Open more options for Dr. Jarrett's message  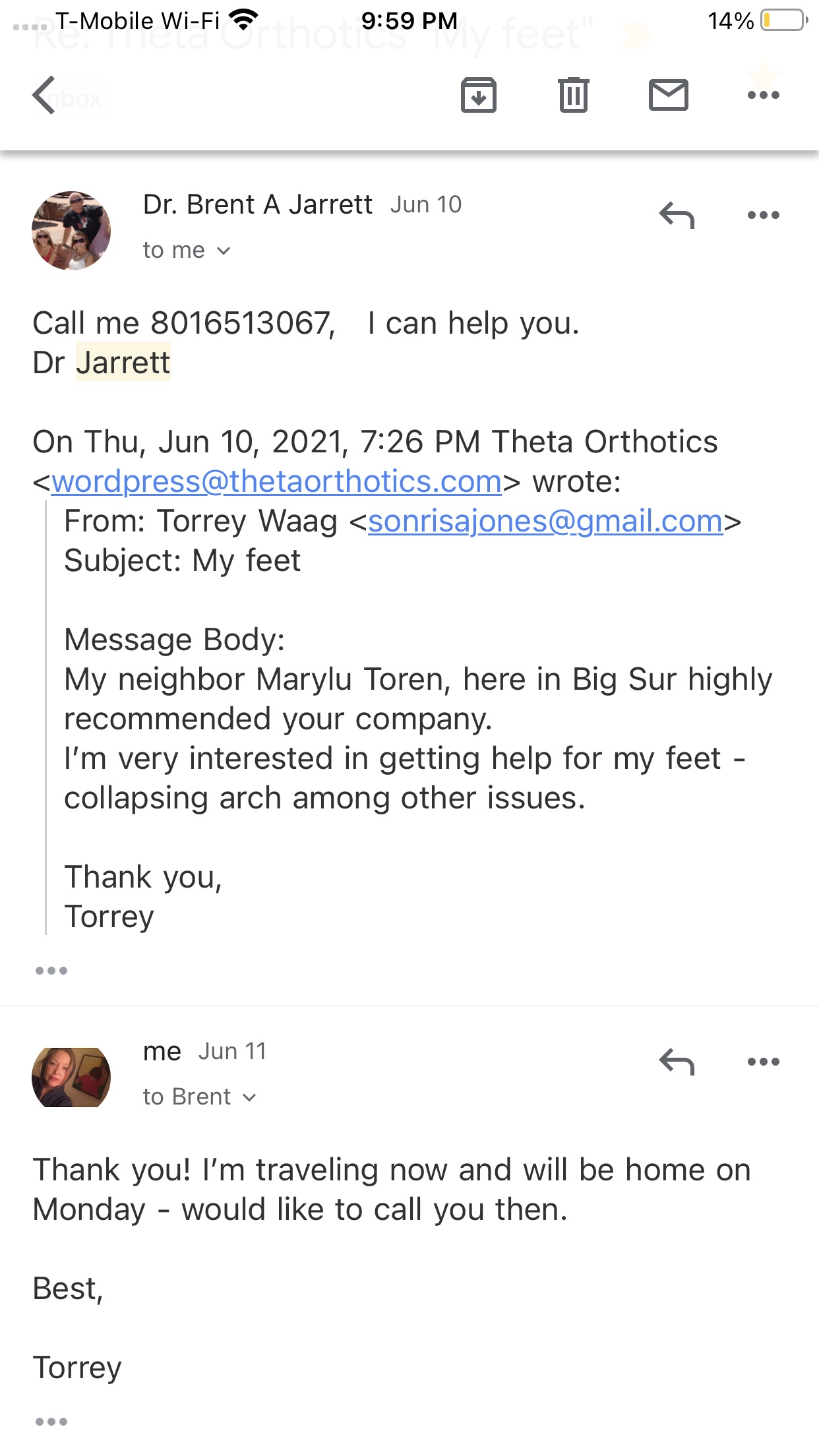point(763,215)
